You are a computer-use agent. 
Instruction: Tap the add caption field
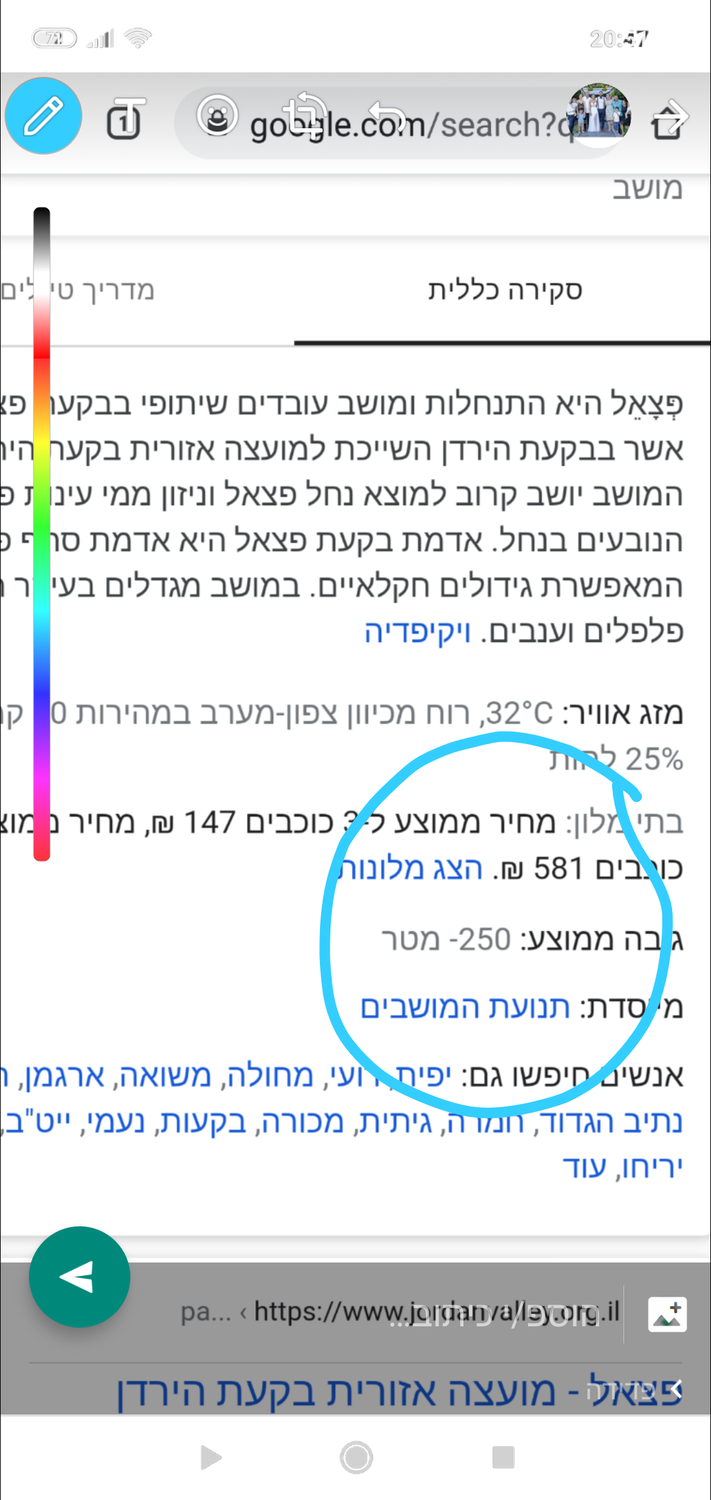point(400,1313)
